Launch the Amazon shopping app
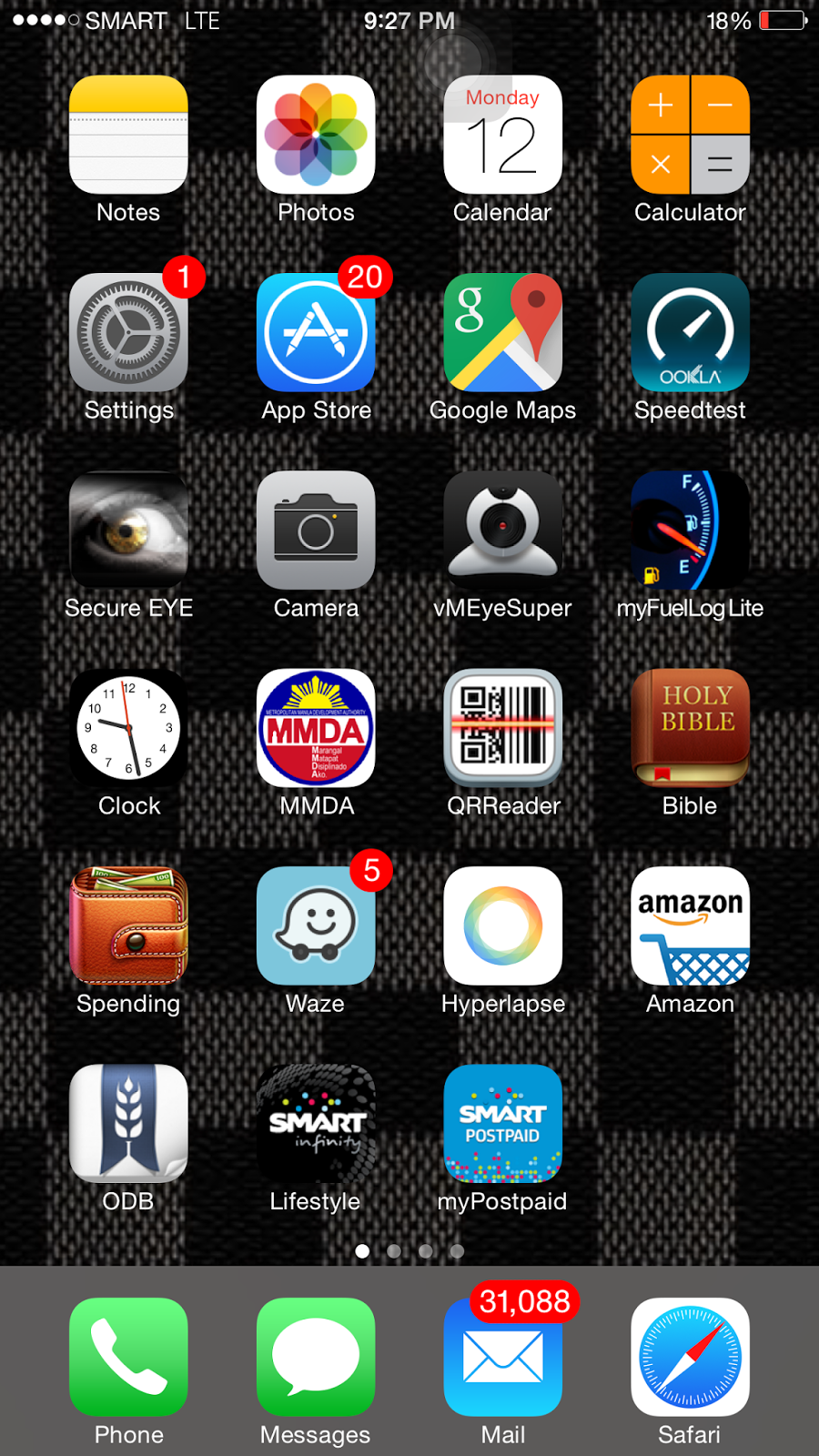Image resolution: width=819 pixels, height=1456 pixels. click(691, 926)
